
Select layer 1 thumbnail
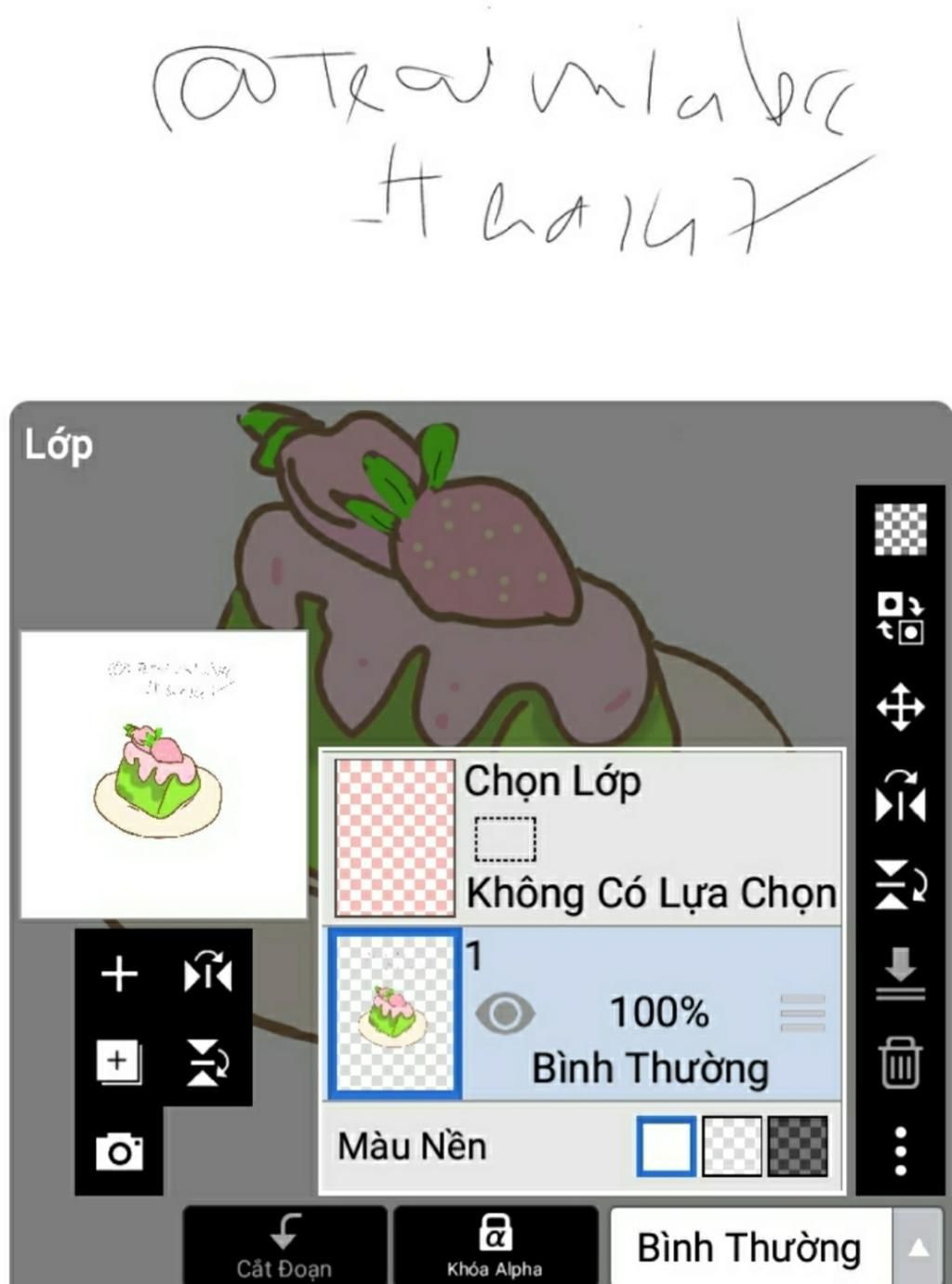[x=395, y=1013]
